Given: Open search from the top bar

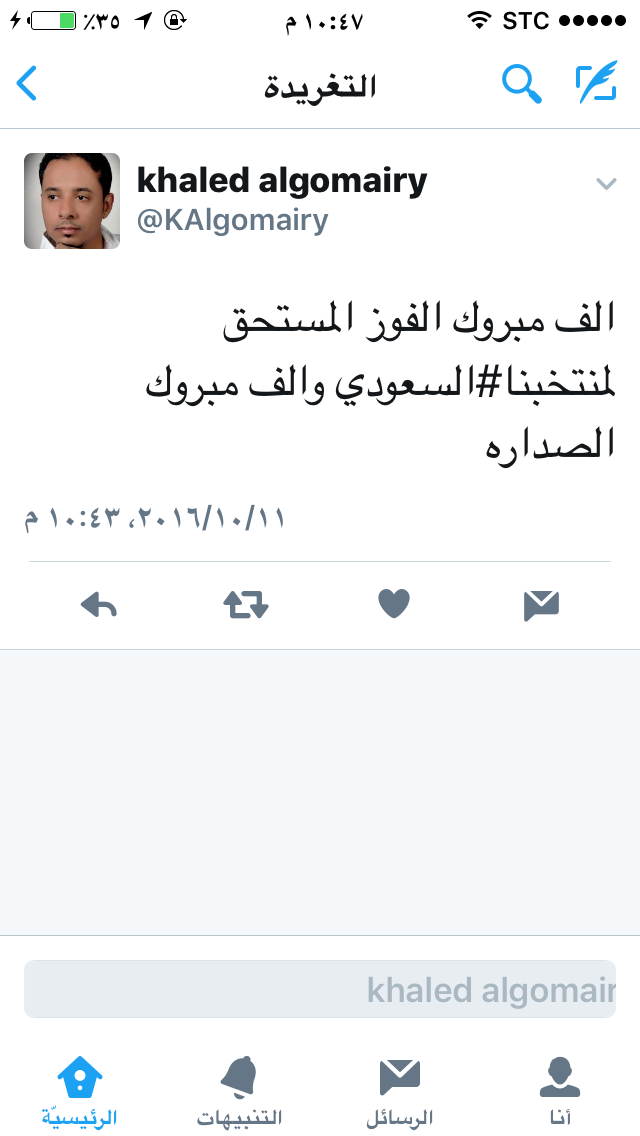Looking at the screenshot, I should (x=521, y=84).
